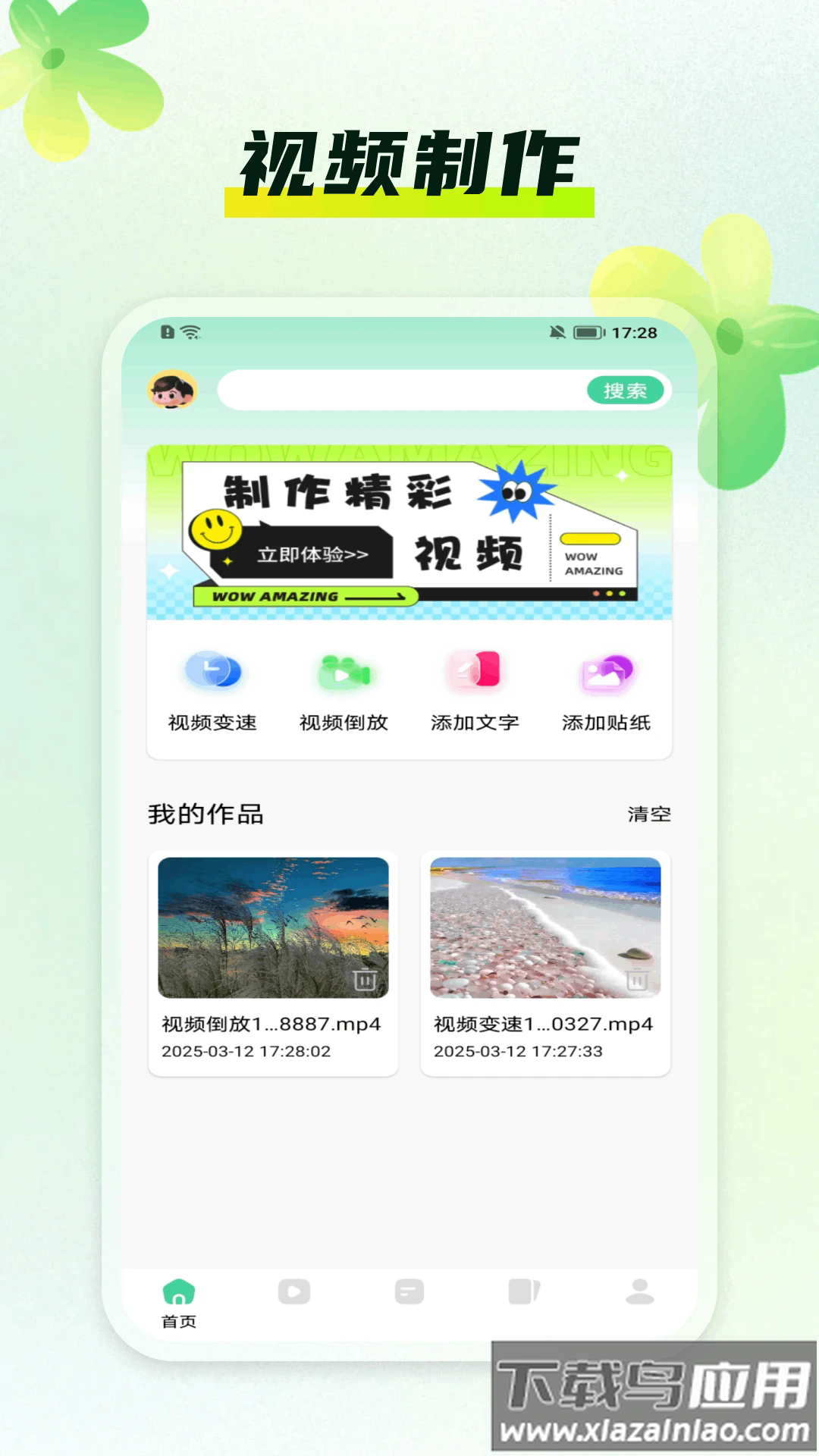Delete the 视频倒放 work via trash icon
The height and width of the screenshot is (1456, 819).
pos(365,981)
